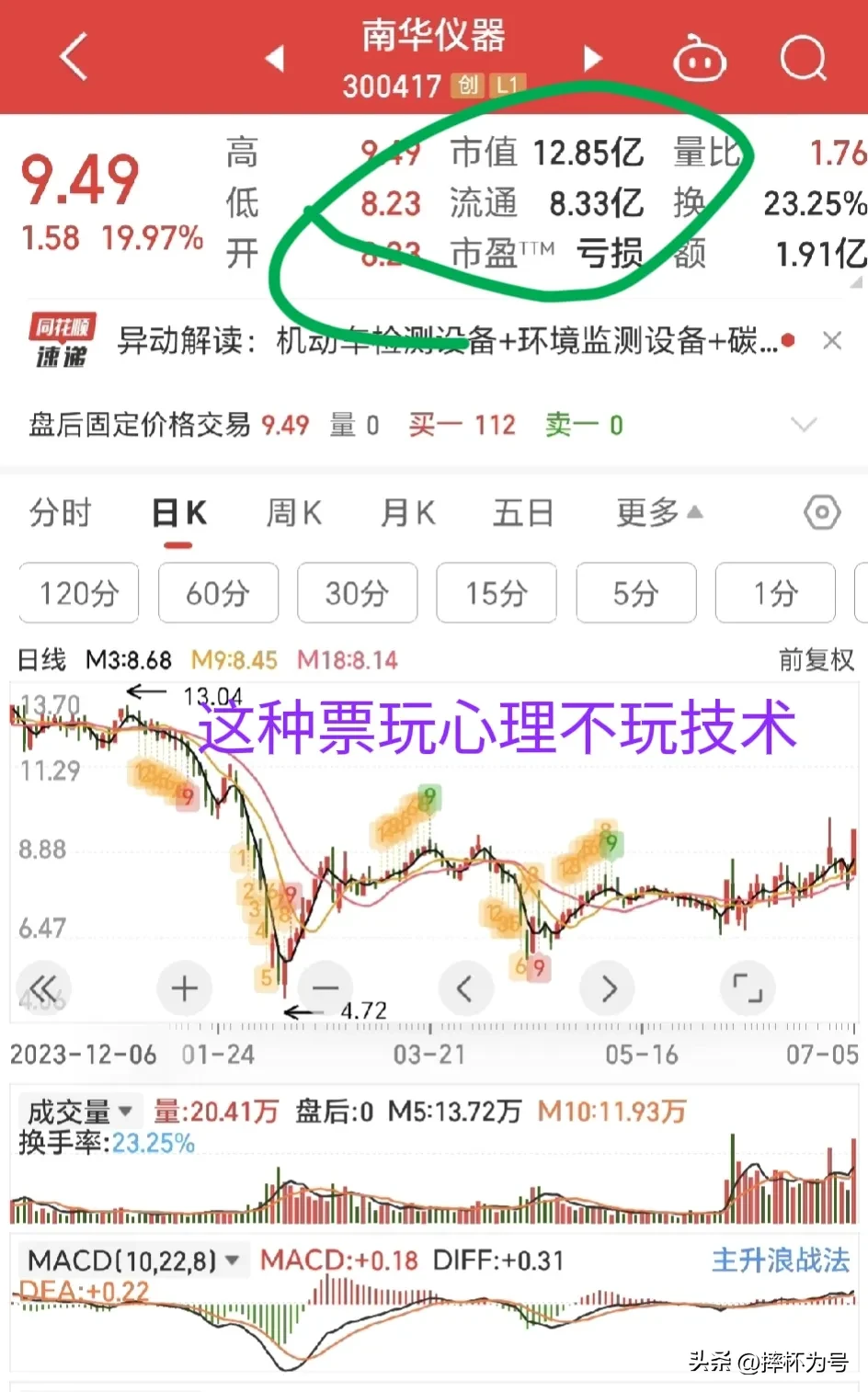Zoom in the K-line chart with plus
868x1392 pixels.
pos(184,988)
